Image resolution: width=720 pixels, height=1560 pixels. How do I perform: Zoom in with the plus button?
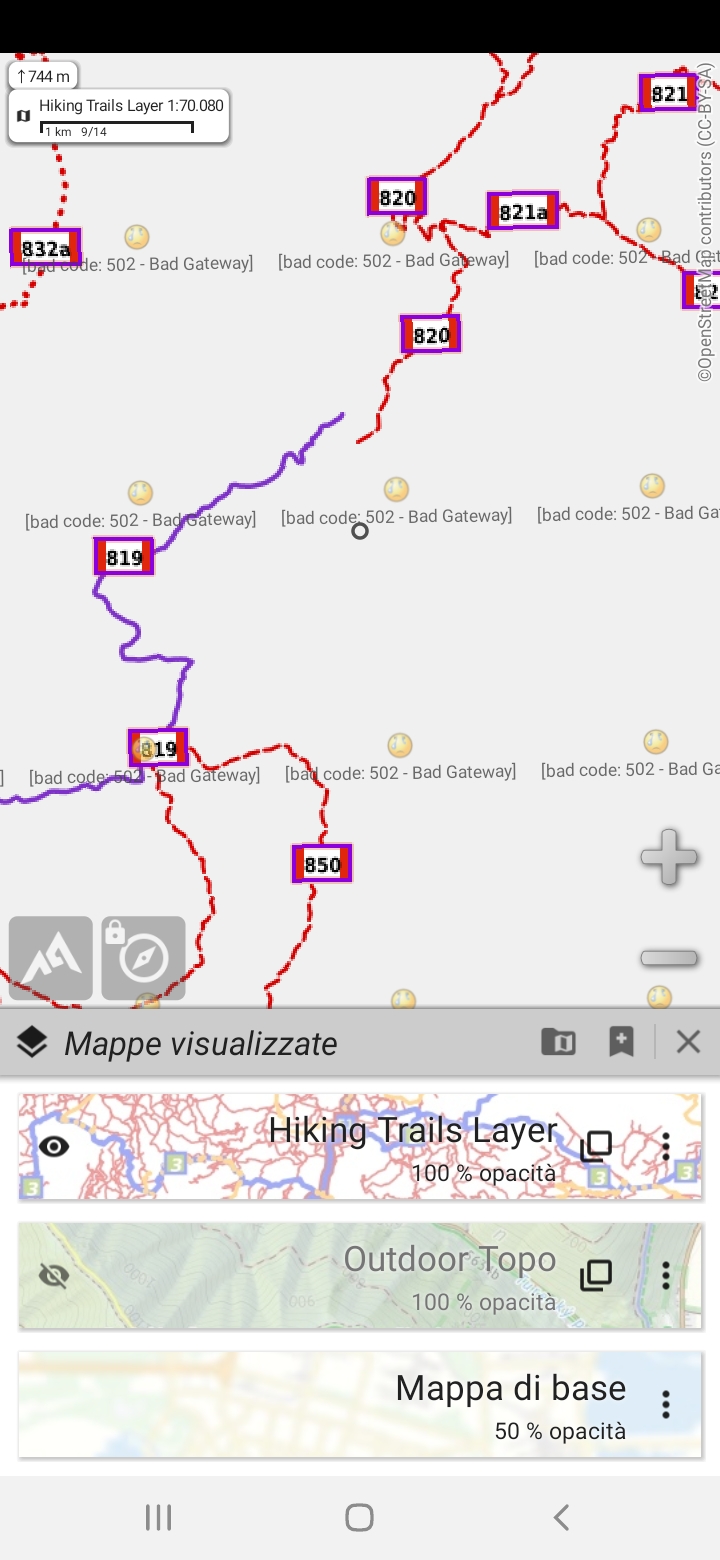[669, 858]
